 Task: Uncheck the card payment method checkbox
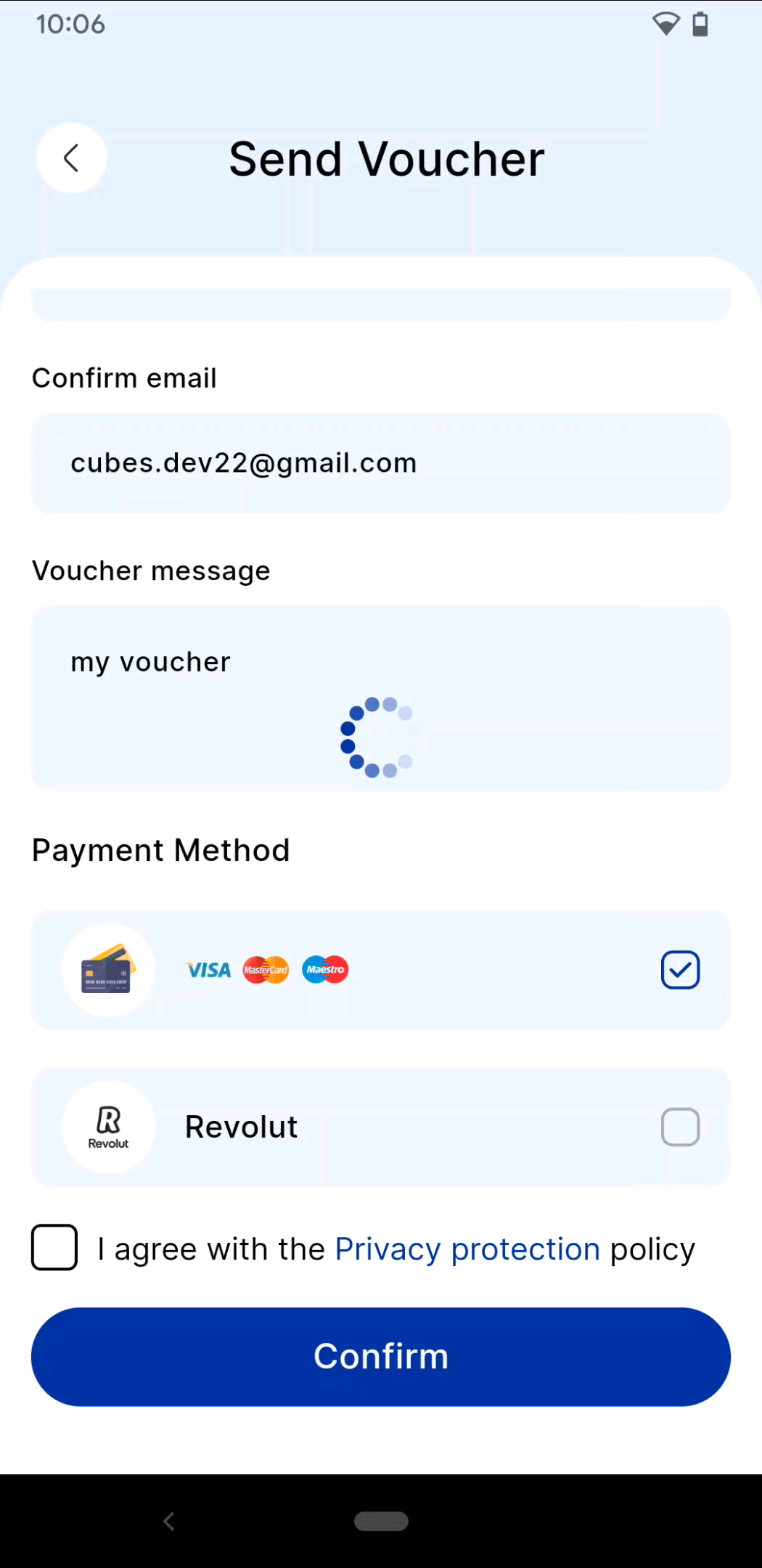pos(680,970)
